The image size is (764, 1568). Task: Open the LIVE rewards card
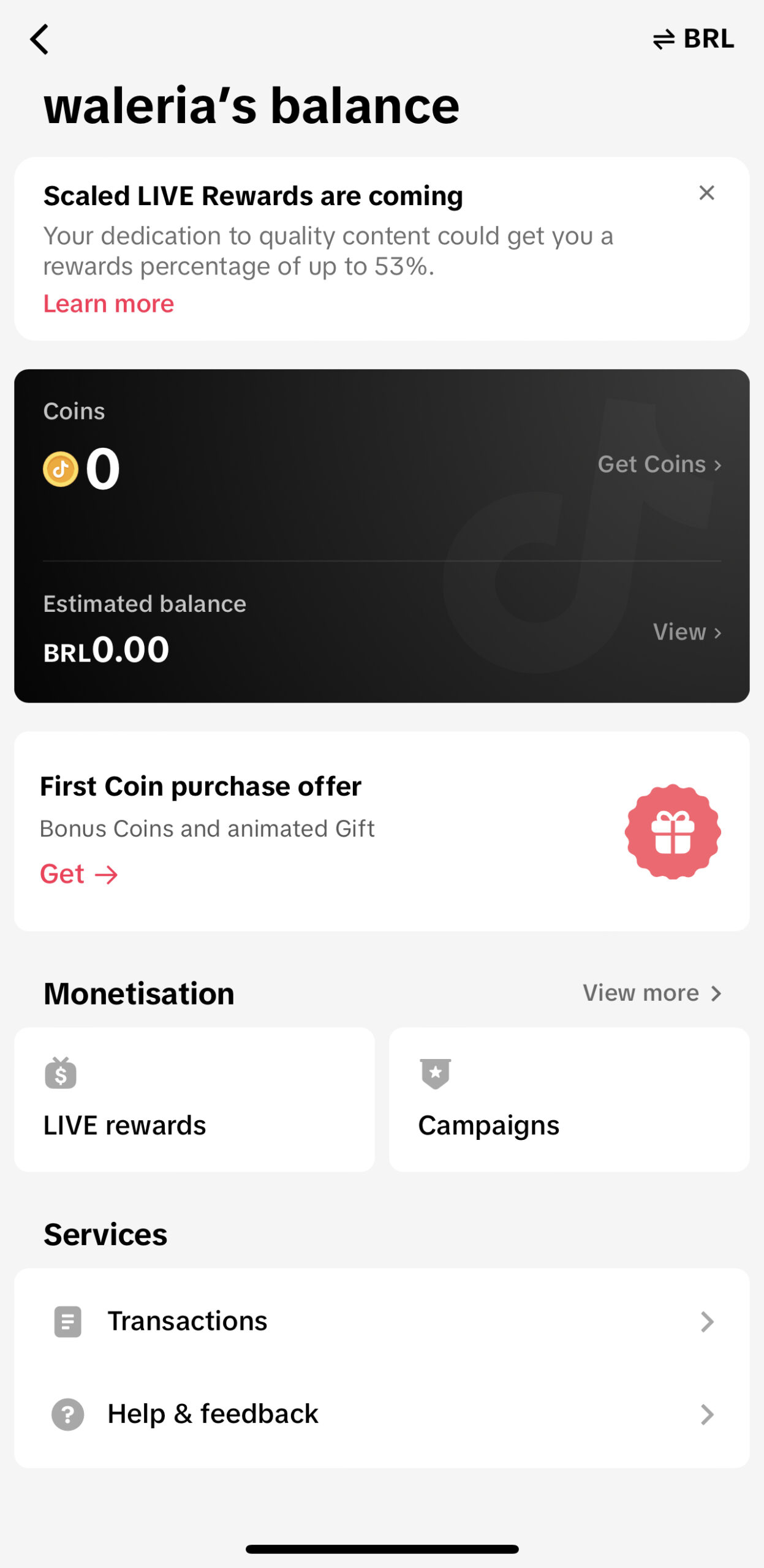click(194, 1099)
